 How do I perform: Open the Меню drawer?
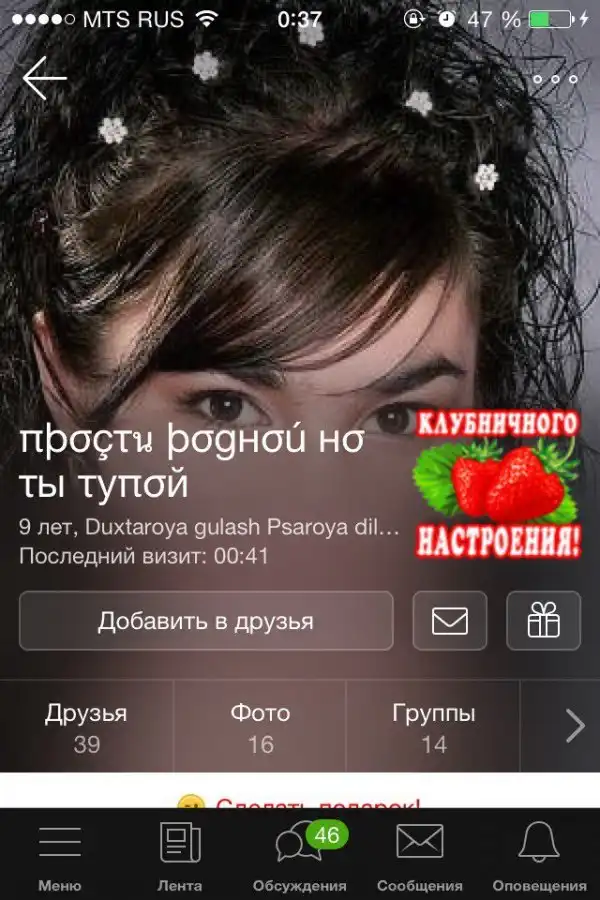pos(60,855)
